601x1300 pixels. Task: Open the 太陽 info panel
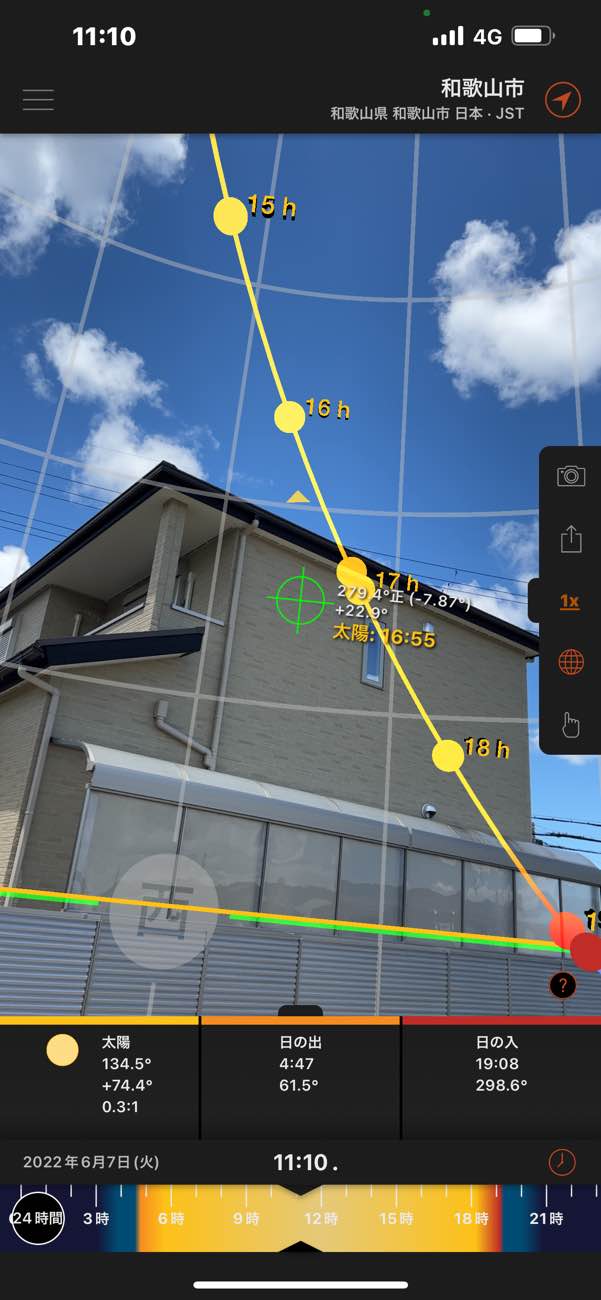click(x=100, y=1078)
